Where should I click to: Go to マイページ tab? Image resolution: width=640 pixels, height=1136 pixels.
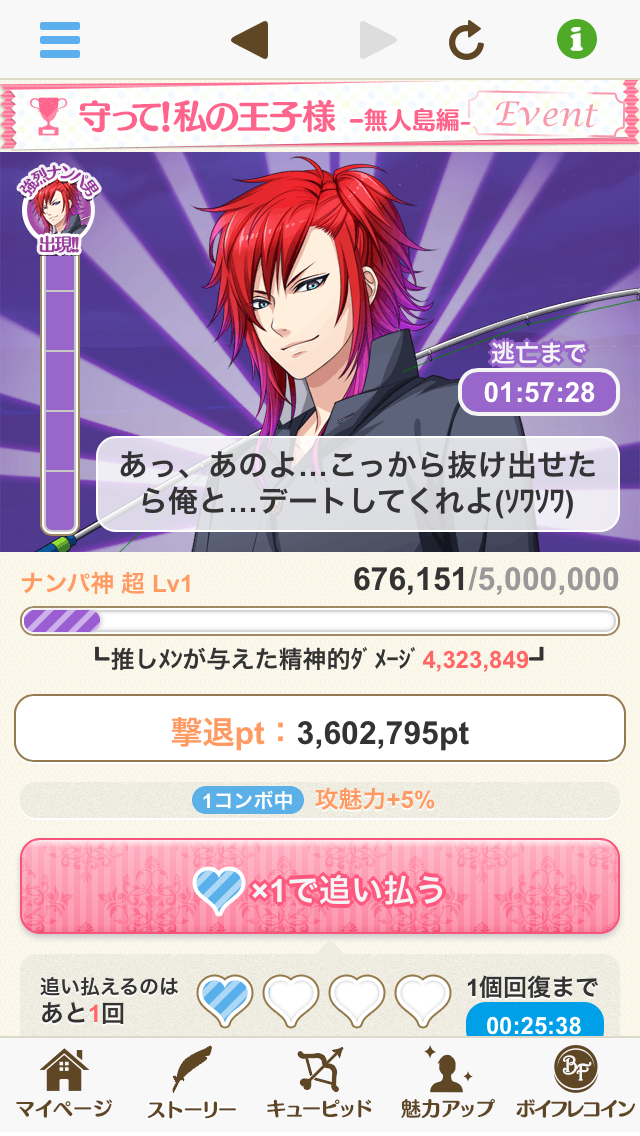click(63, 1085)
